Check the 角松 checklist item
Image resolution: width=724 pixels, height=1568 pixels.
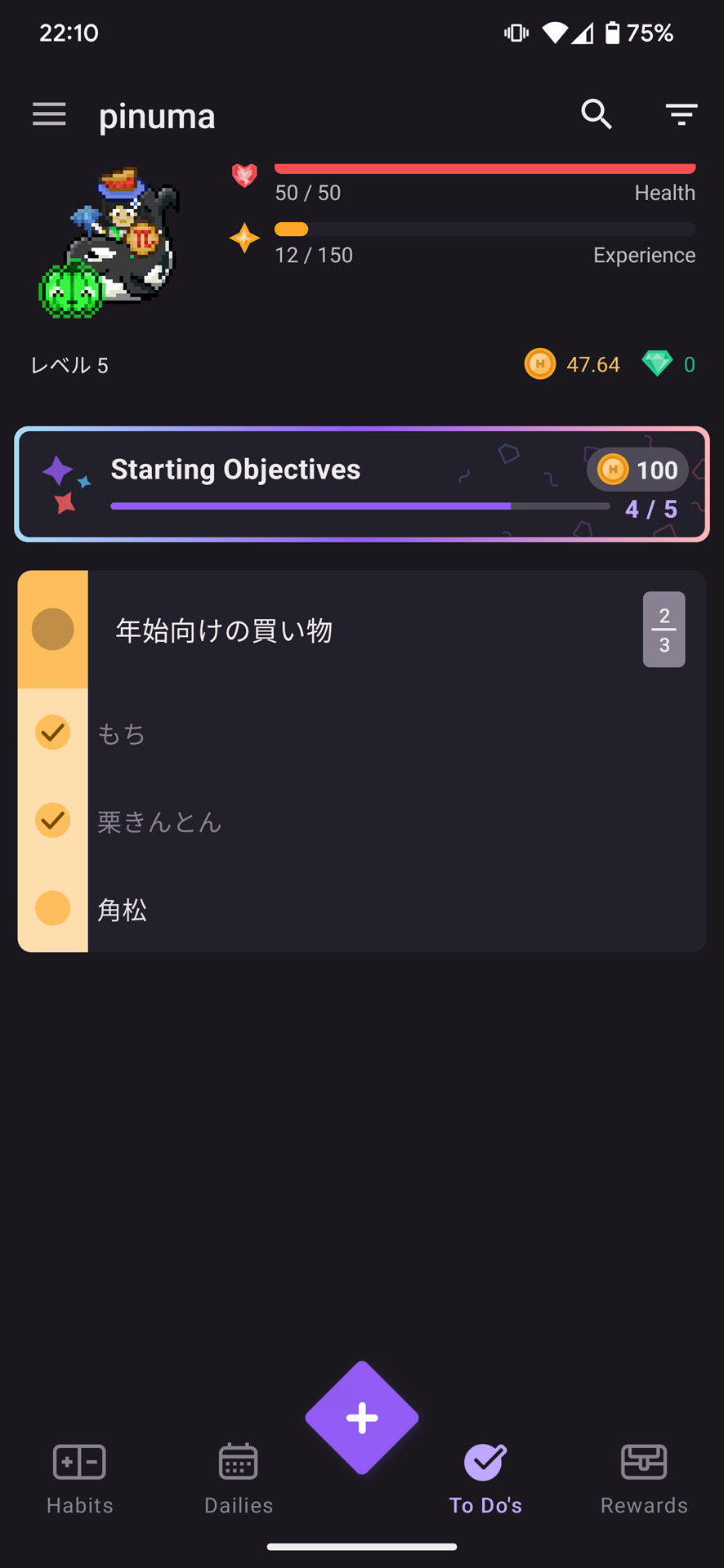52,908
